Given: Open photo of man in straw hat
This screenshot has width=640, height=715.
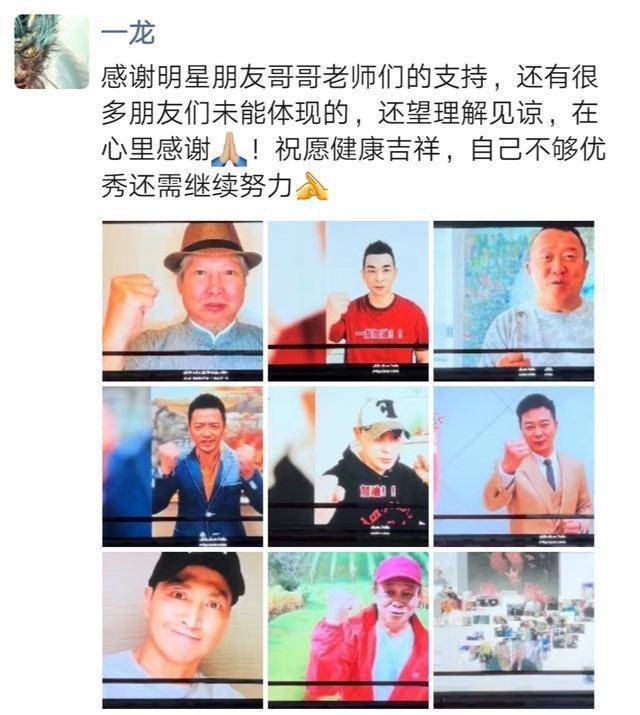Looking at the screenshot, I should [183, 300].
